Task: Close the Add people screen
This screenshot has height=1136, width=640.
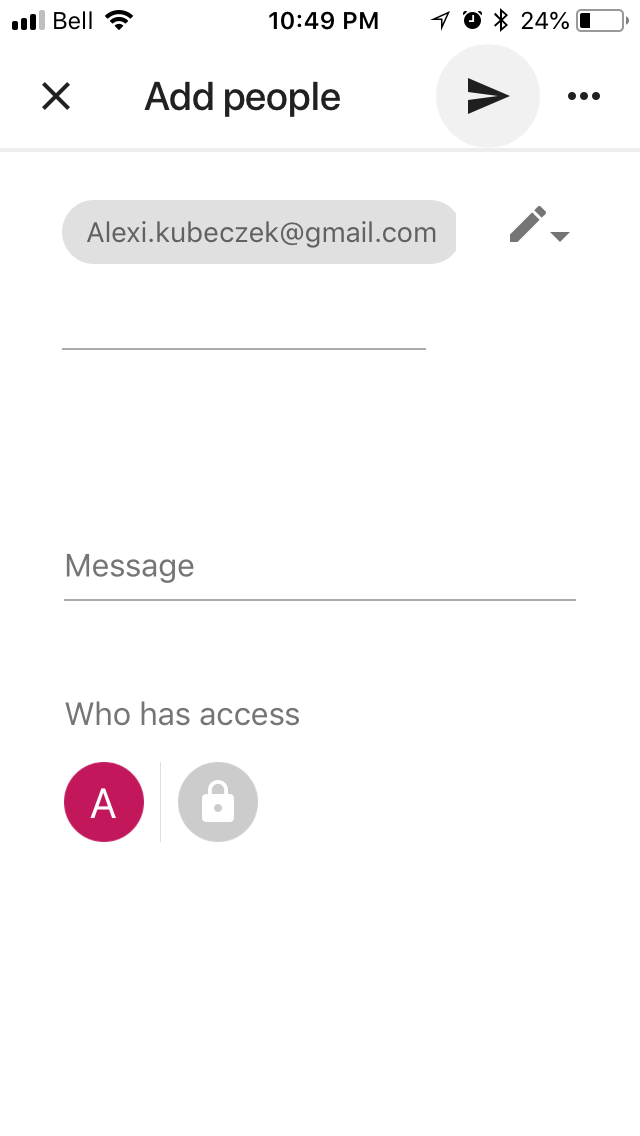Action: [x=56, y=96]
